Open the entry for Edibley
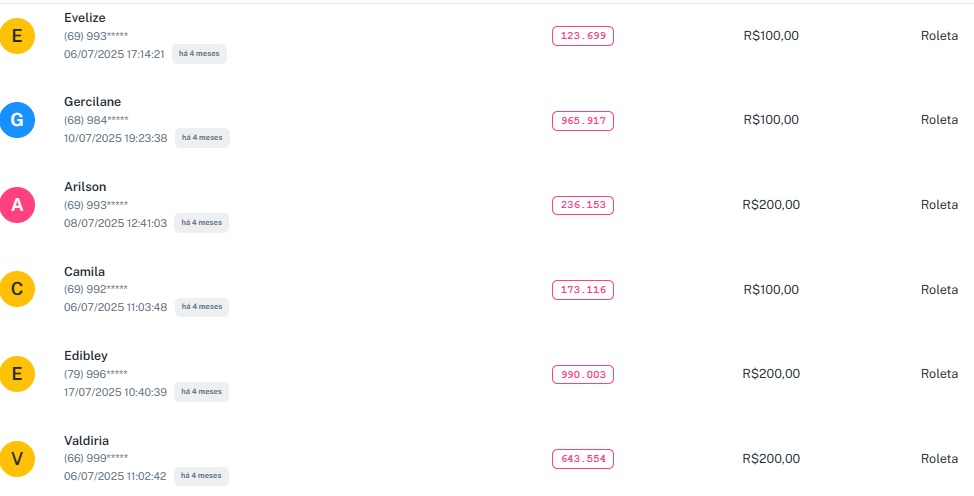Viewport: 974px width, 496px height. point(86,356)
